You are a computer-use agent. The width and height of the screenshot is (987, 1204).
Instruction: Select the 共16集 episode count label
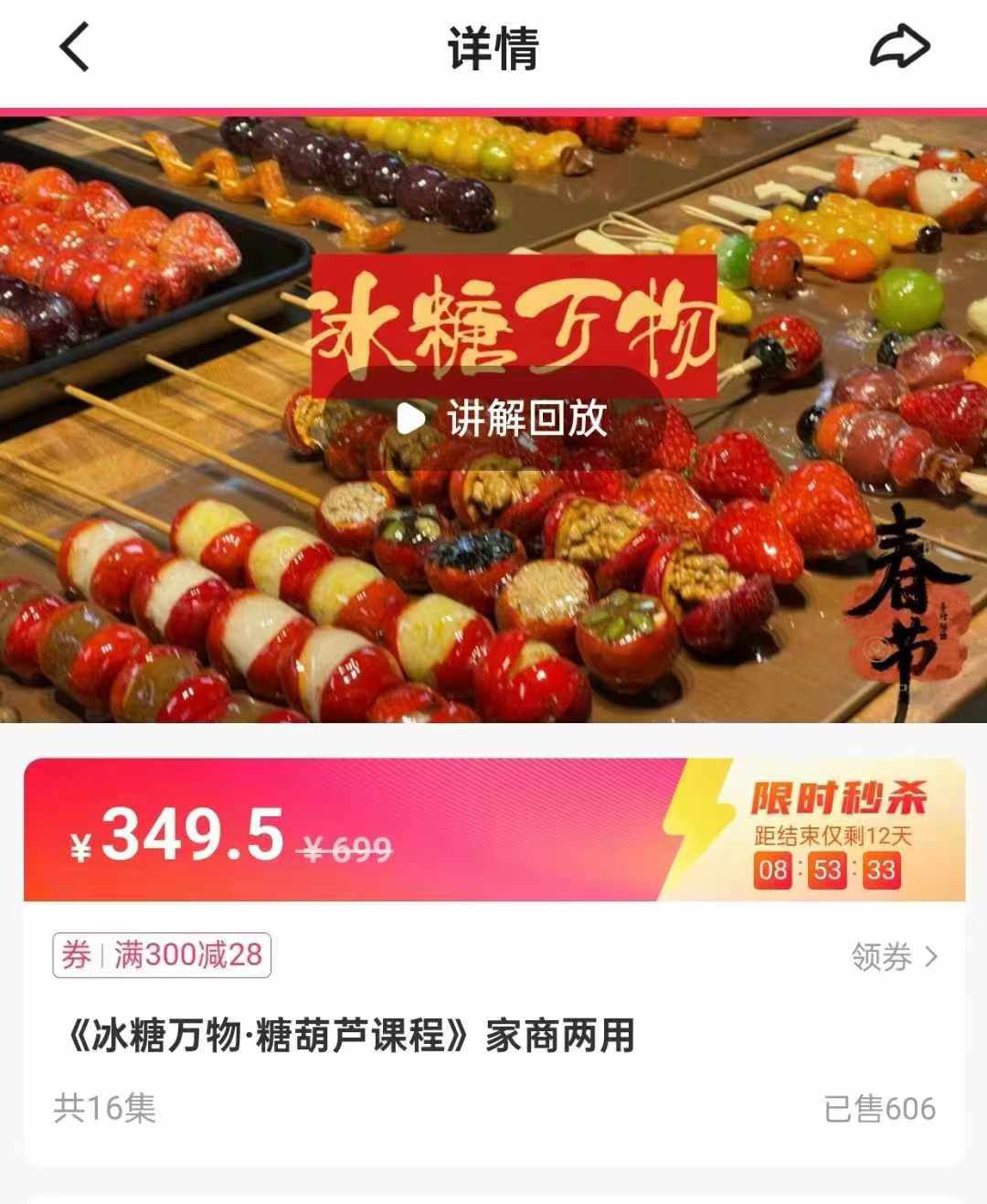103,1109
